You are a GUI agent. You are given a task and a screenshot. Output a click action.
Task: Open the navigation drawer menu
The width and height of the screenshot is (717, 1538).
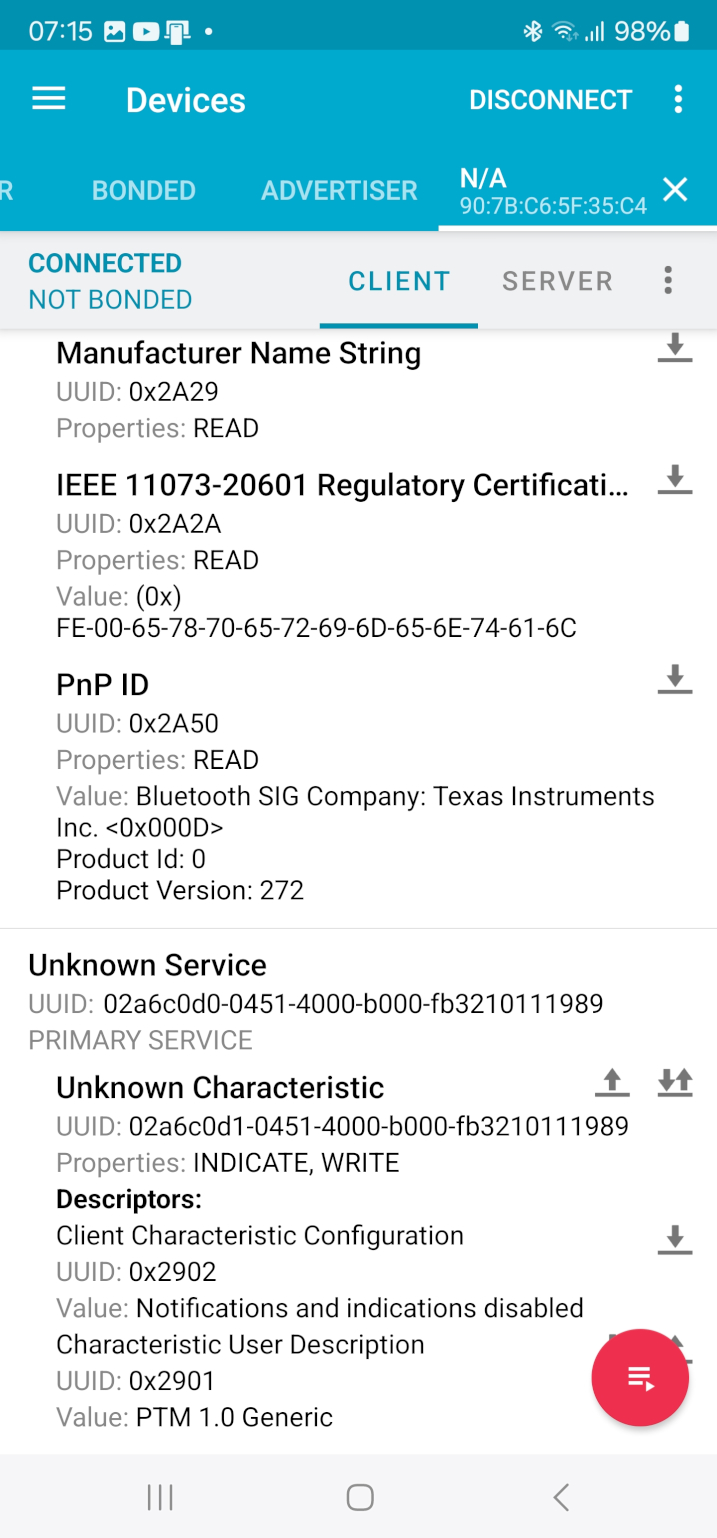[49, 99]
